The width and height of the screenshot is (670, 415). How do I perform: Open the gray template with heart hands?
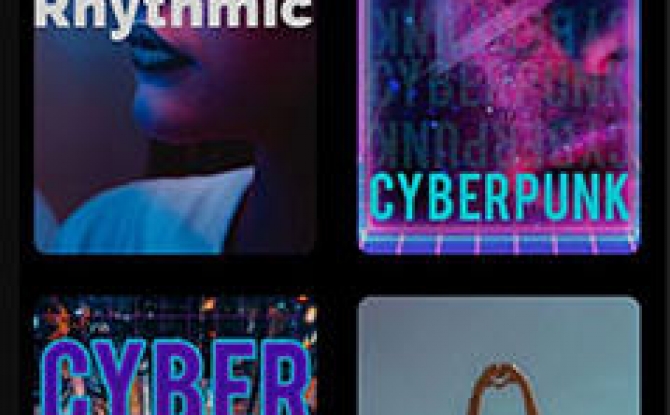[x=499, y=360]
